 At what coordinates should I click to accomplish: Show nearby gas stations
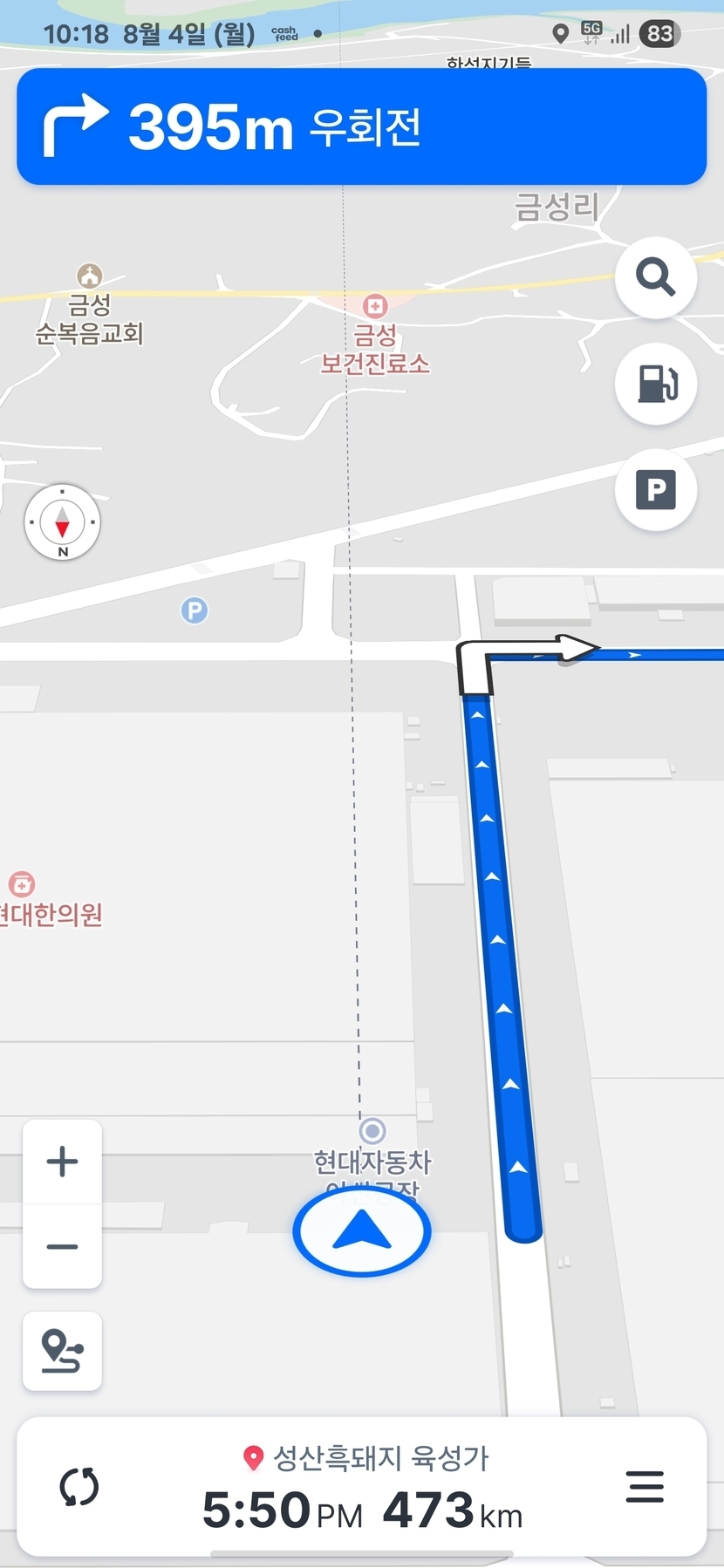(655, 384)
